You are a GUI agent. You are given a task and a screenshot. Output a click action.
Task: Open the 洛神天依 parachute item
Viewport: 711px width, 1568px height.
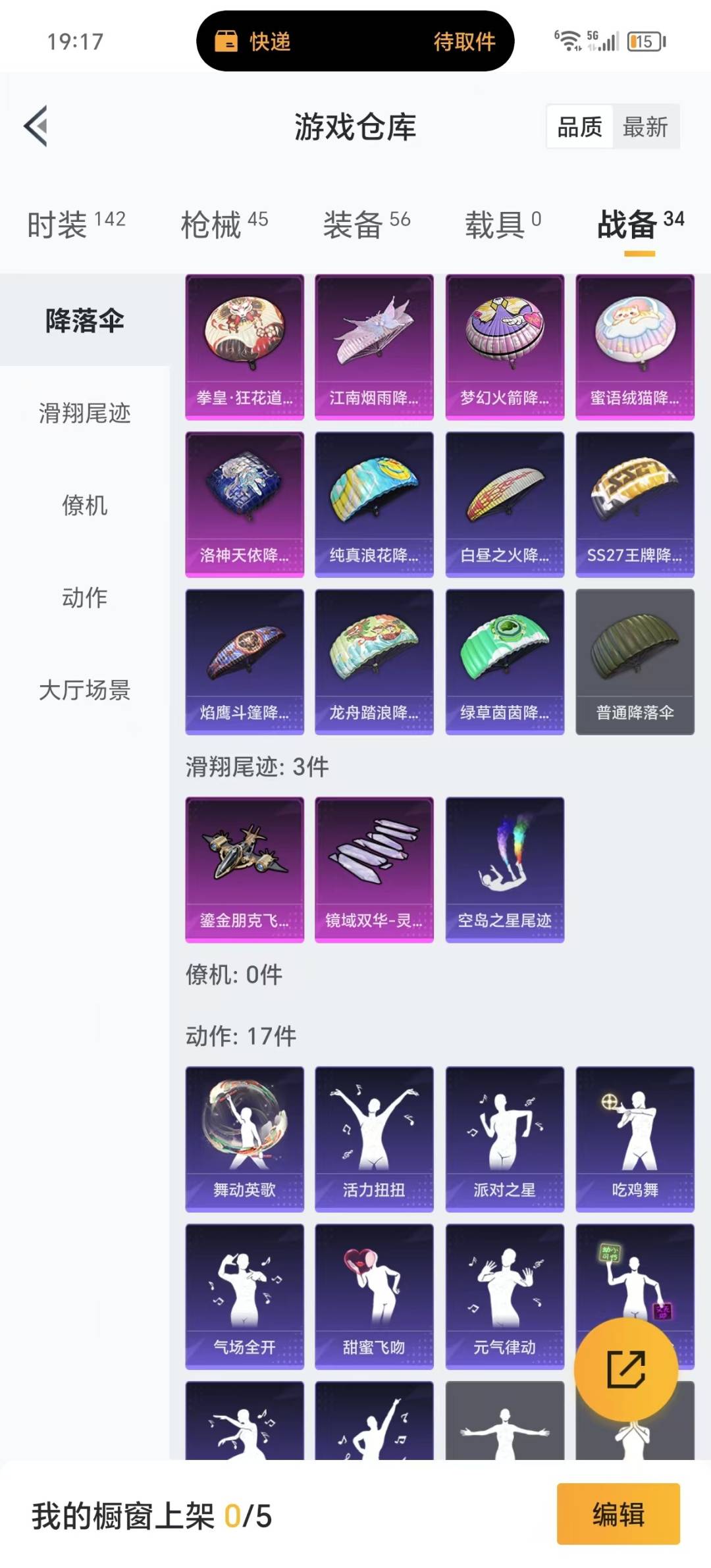tap(245, 504)
